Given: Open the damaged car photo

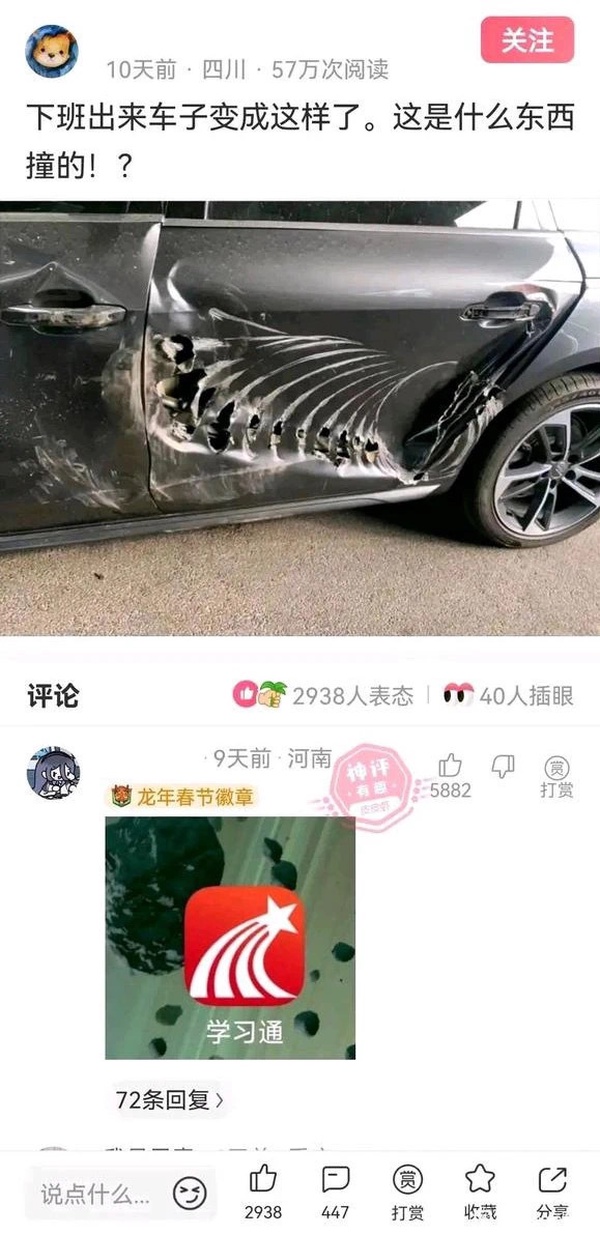Looking at the screenshot, I should point(300,418).
